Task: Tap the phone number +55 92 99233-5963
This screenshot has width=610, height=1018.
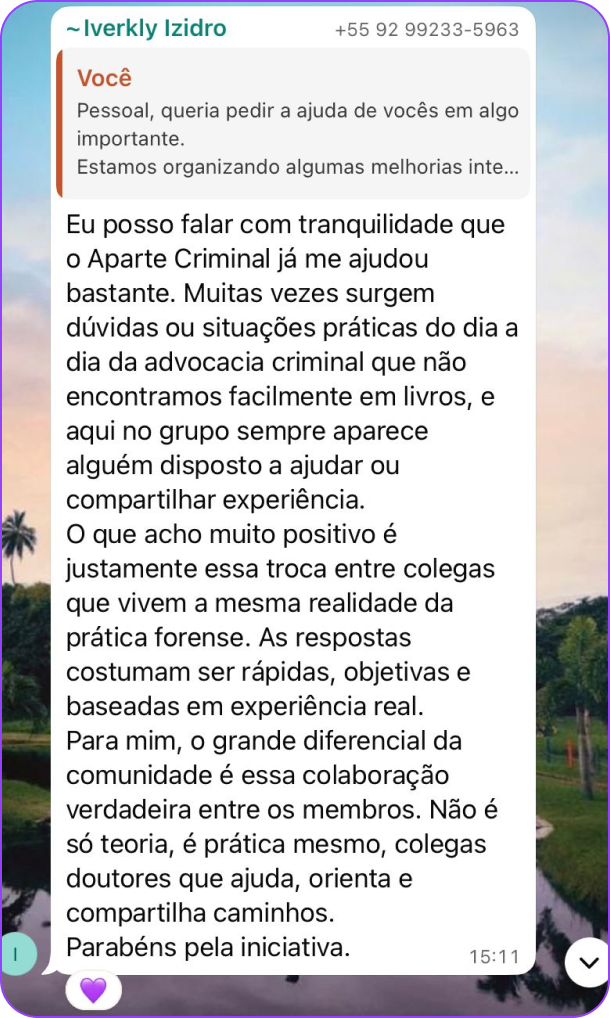Action: pyautogui.click(x=426, y=30)
